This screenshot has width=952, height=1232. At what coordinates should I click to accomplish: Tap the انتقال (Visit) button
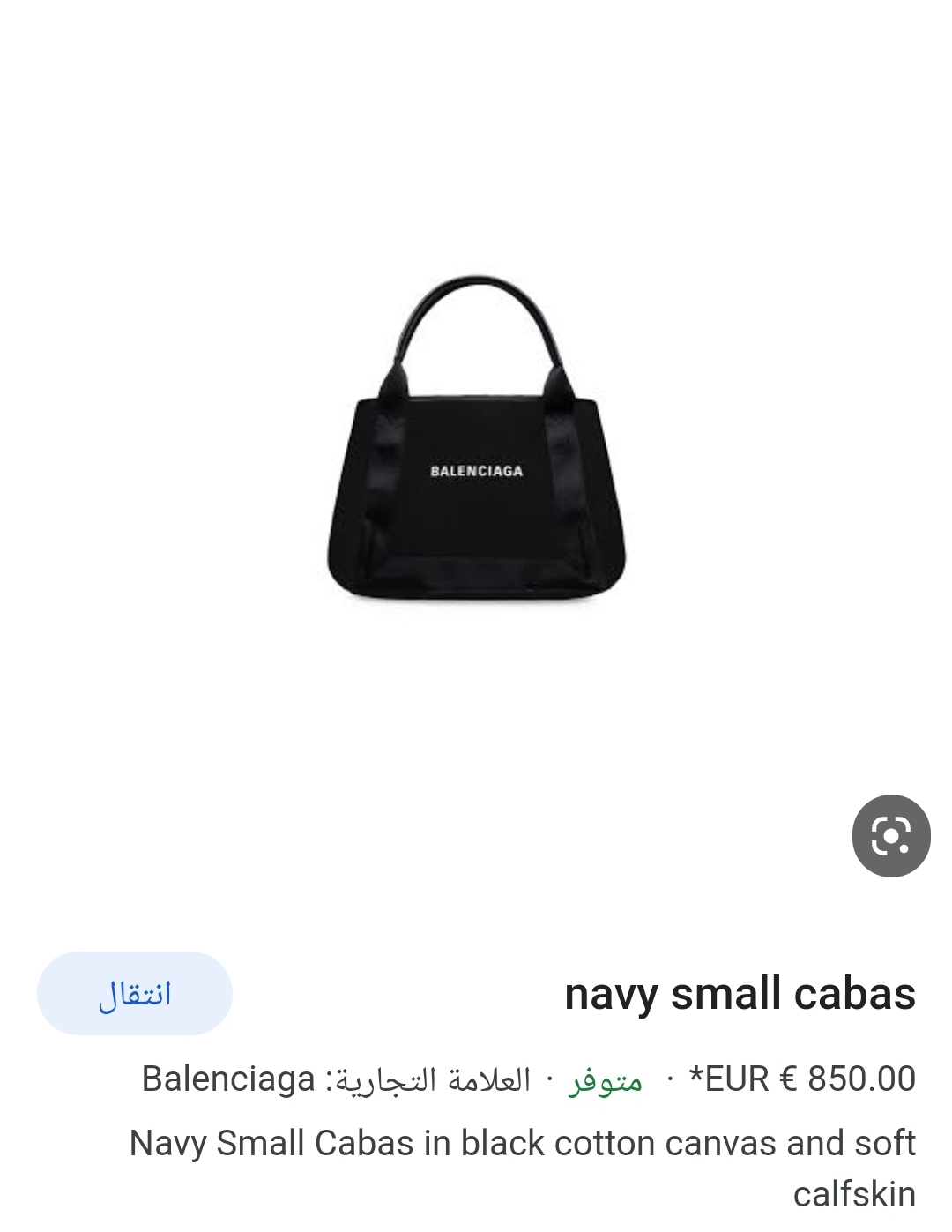tap(135, 994)
